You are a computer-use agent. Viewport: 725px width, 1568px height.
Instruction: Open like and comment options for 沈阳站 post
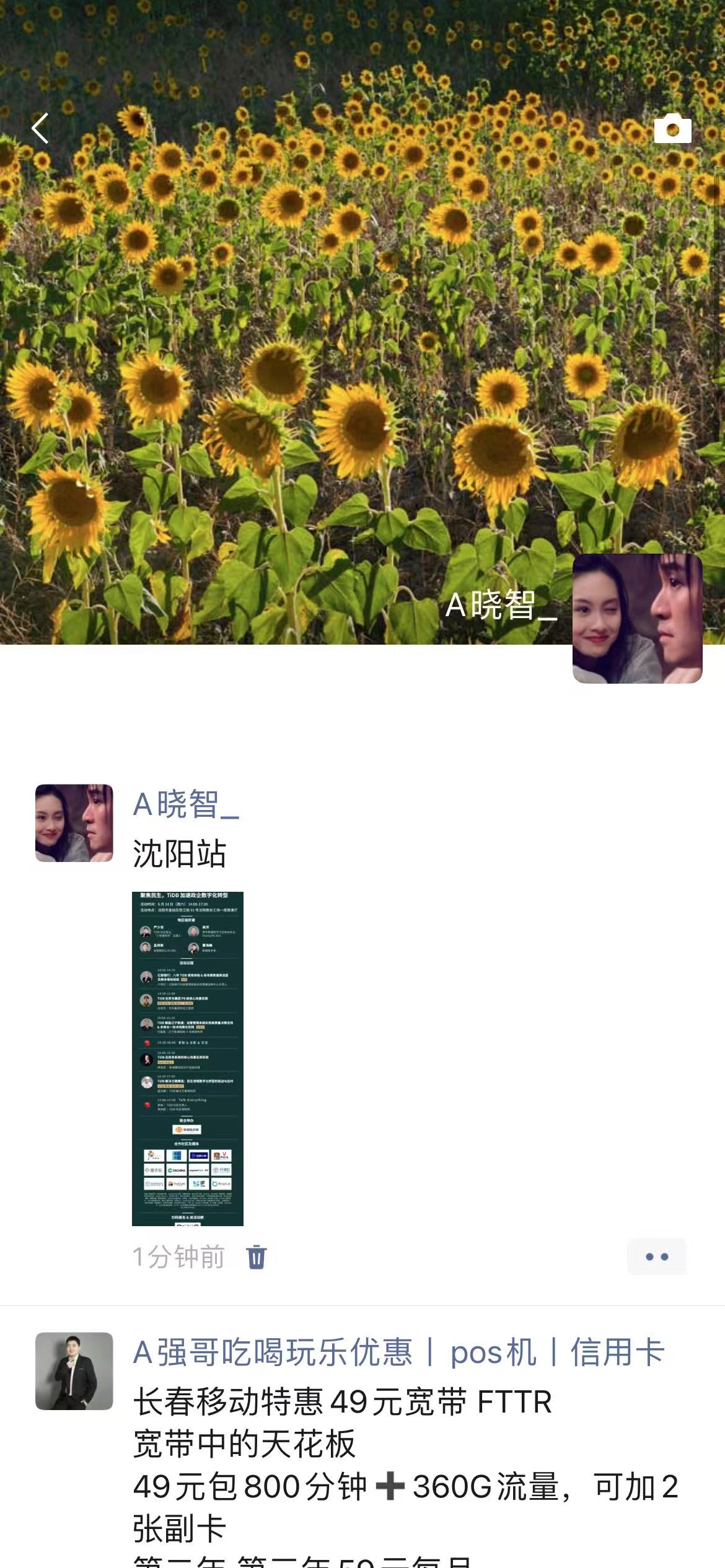(656, 1257)
